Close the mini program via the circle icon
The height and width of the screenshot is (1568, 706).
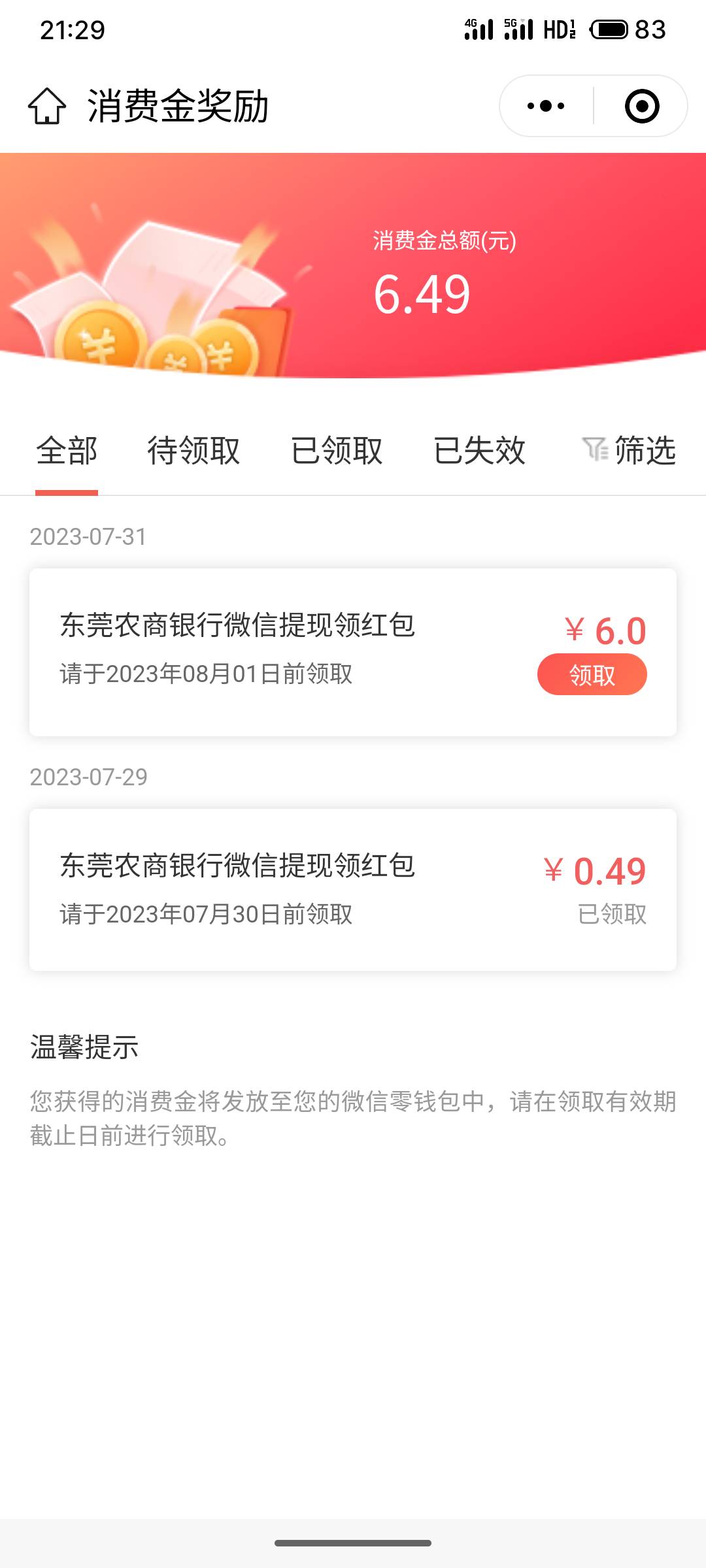pos(642,106)
